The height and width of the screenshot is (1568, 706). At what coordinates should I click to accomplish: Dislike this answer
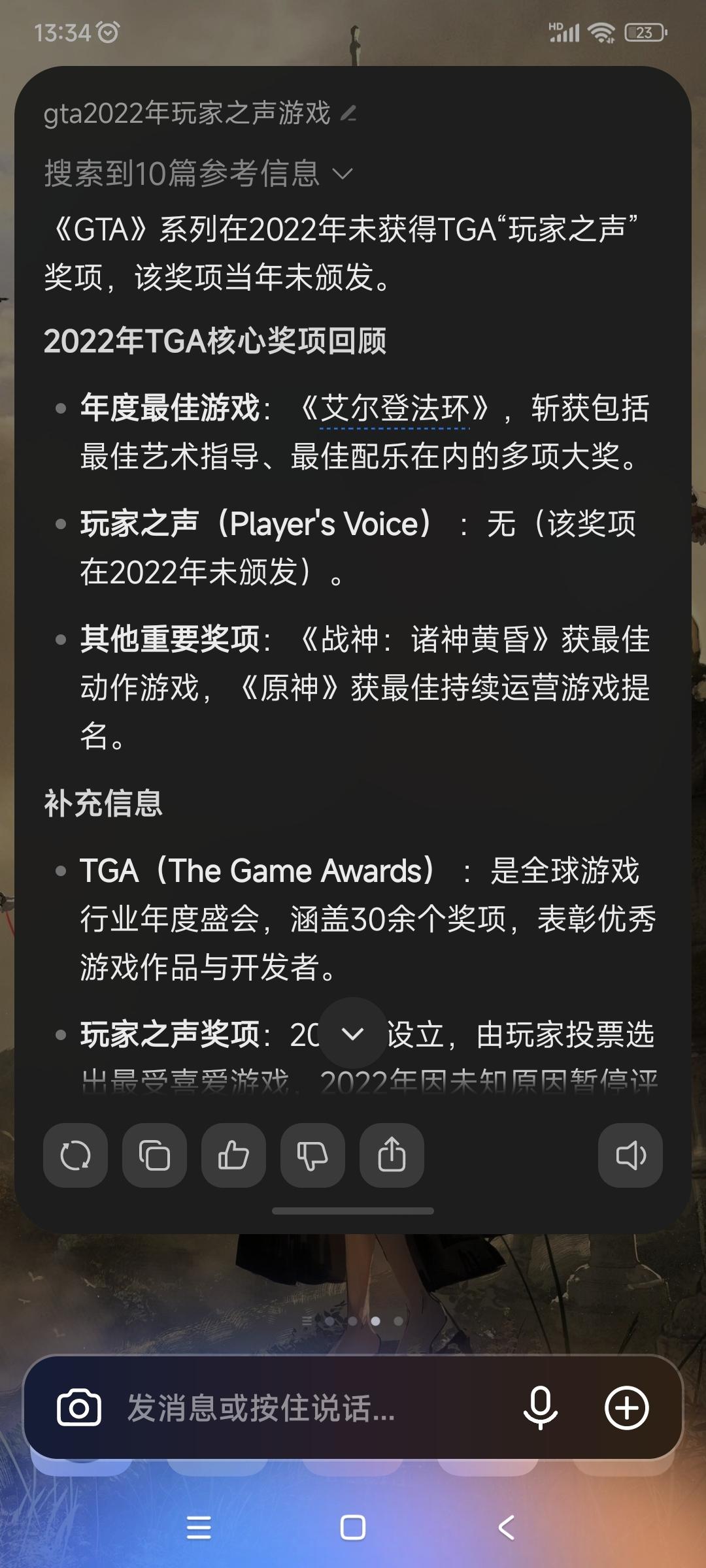[x=312, y=1156]
